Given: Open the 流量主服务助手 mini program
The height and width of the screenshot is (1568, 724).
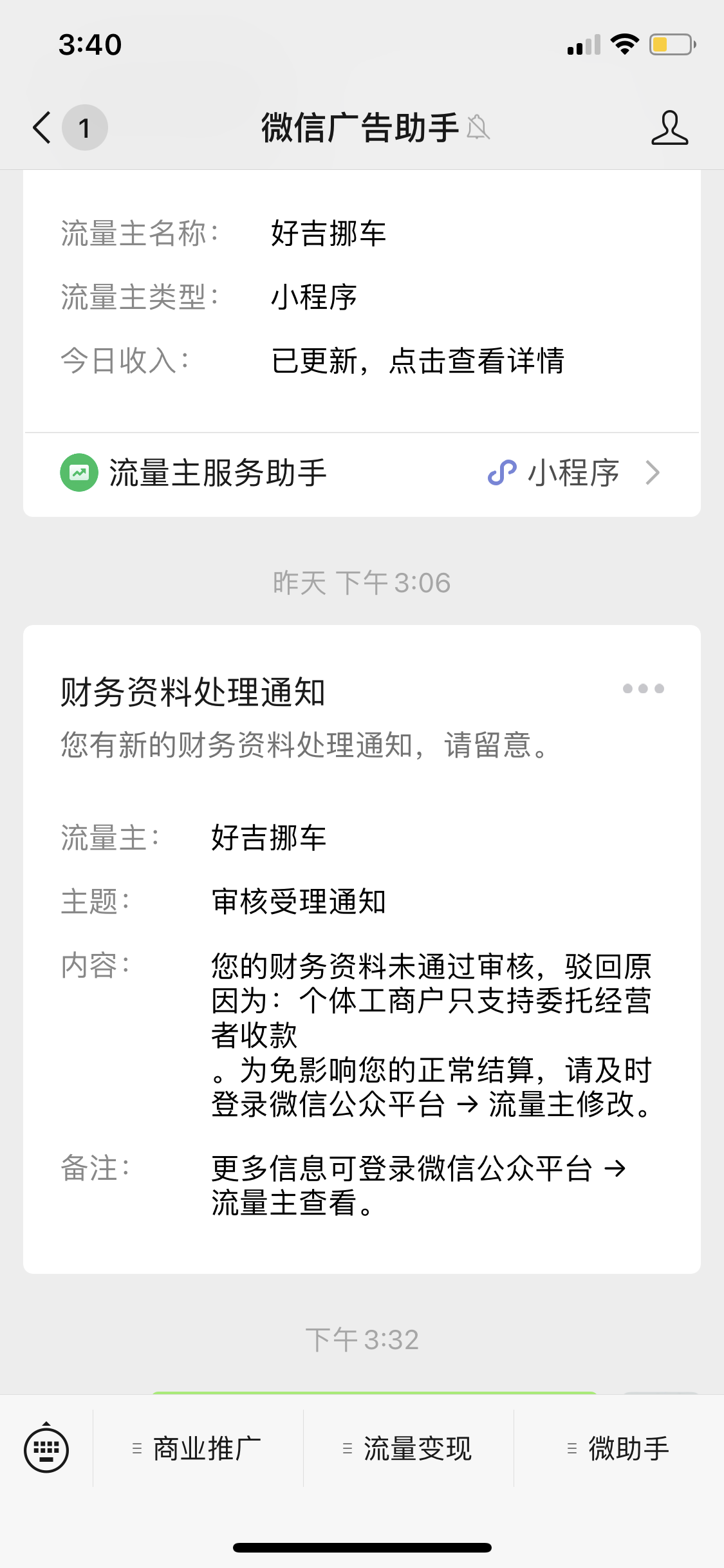Looking at the screenshot, I should point(362,473).
